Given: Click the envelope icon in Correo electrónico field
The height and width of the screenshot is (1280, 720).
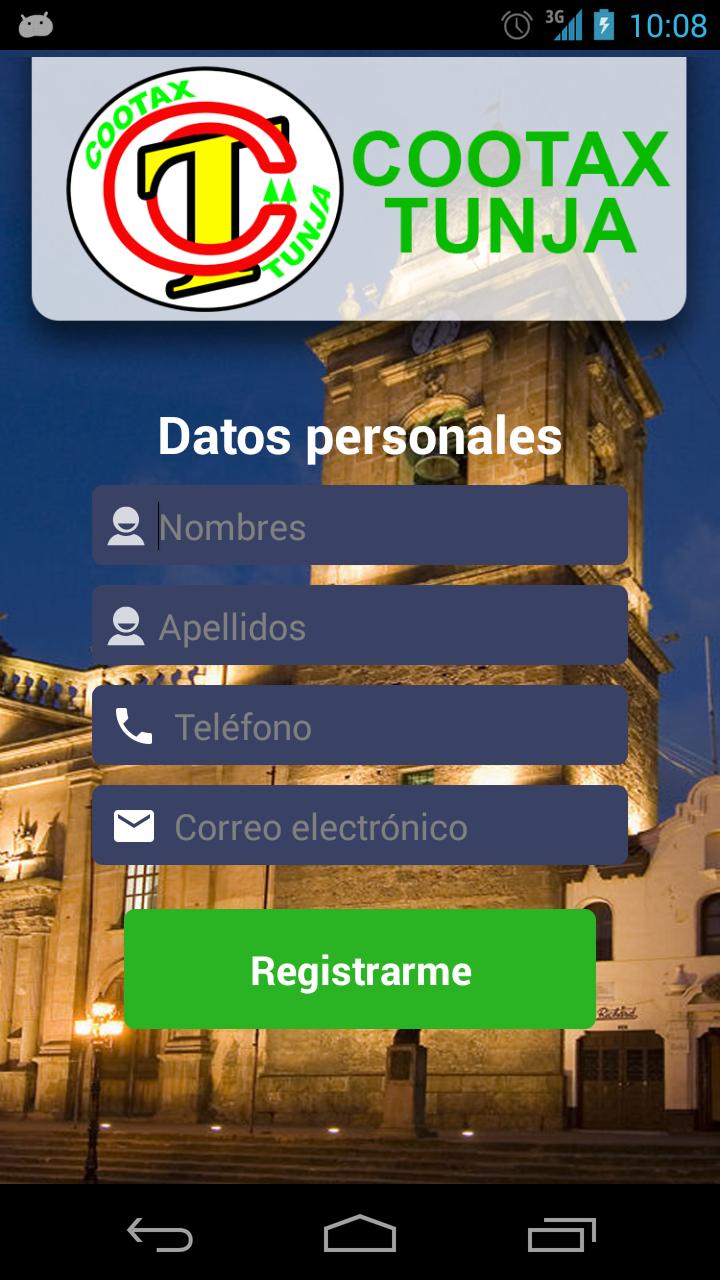Looking at the screenshot, I should (x=132, y=824).
